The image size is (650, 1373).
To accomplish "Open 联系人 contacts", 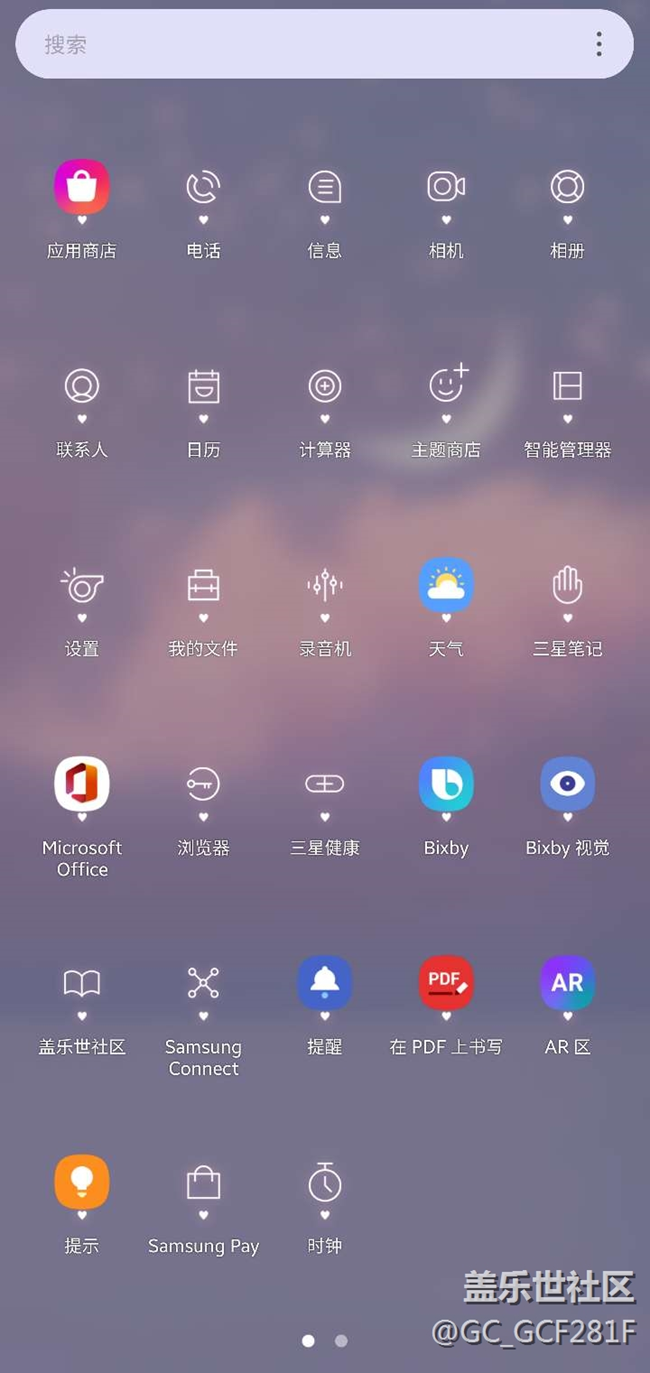I will point(82,387).
